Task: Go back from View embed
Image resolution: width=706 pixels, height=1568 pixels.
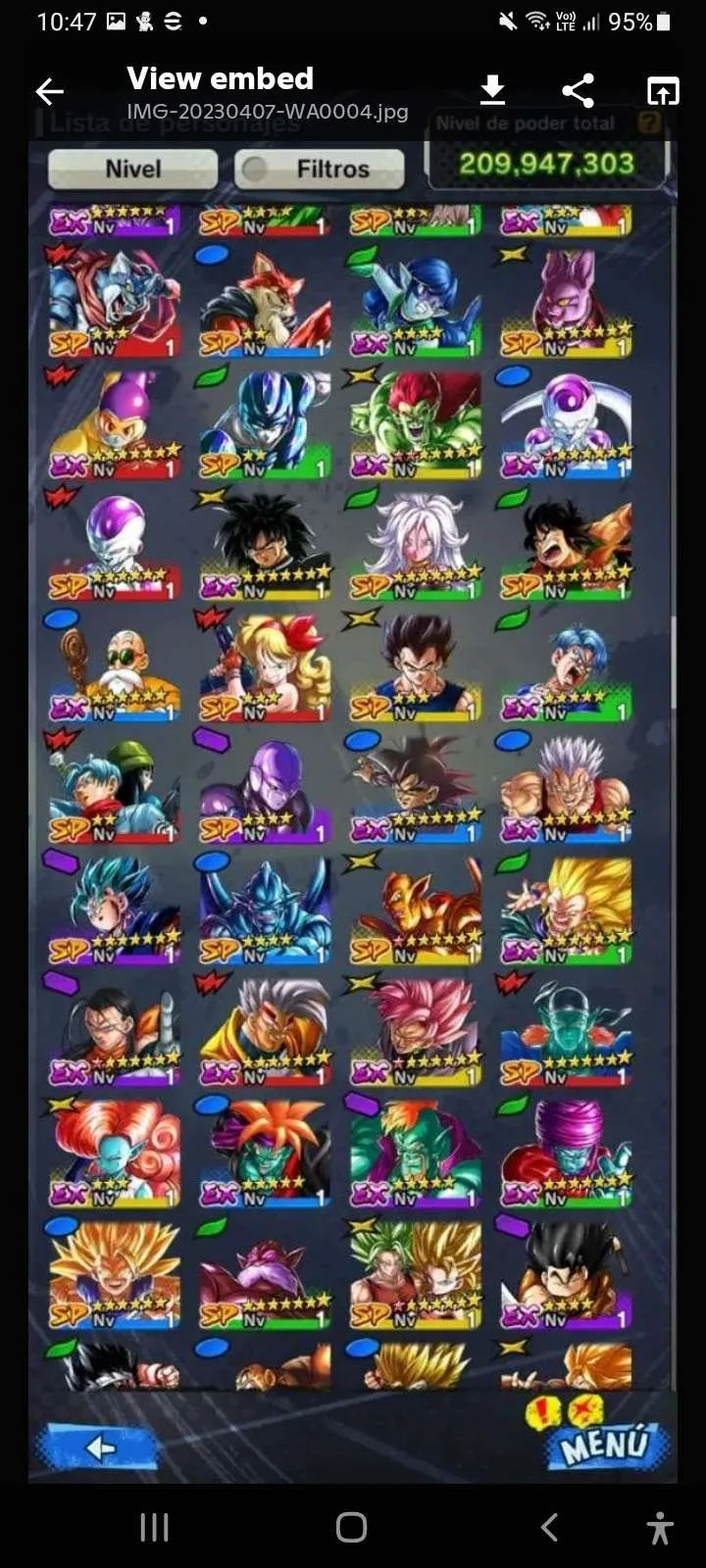Action: click(49, 92)
